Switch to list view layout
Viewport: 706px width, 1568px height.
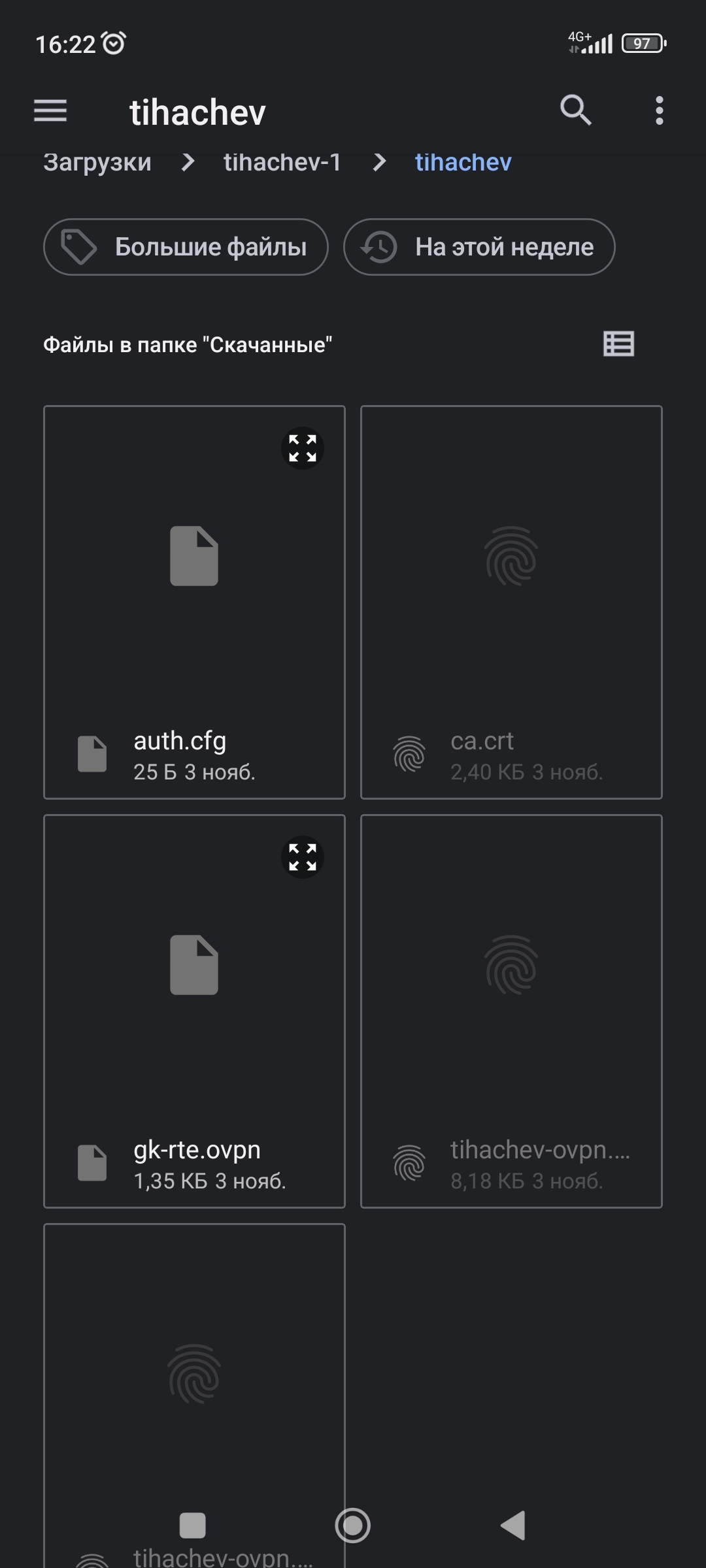click(618, 344)
